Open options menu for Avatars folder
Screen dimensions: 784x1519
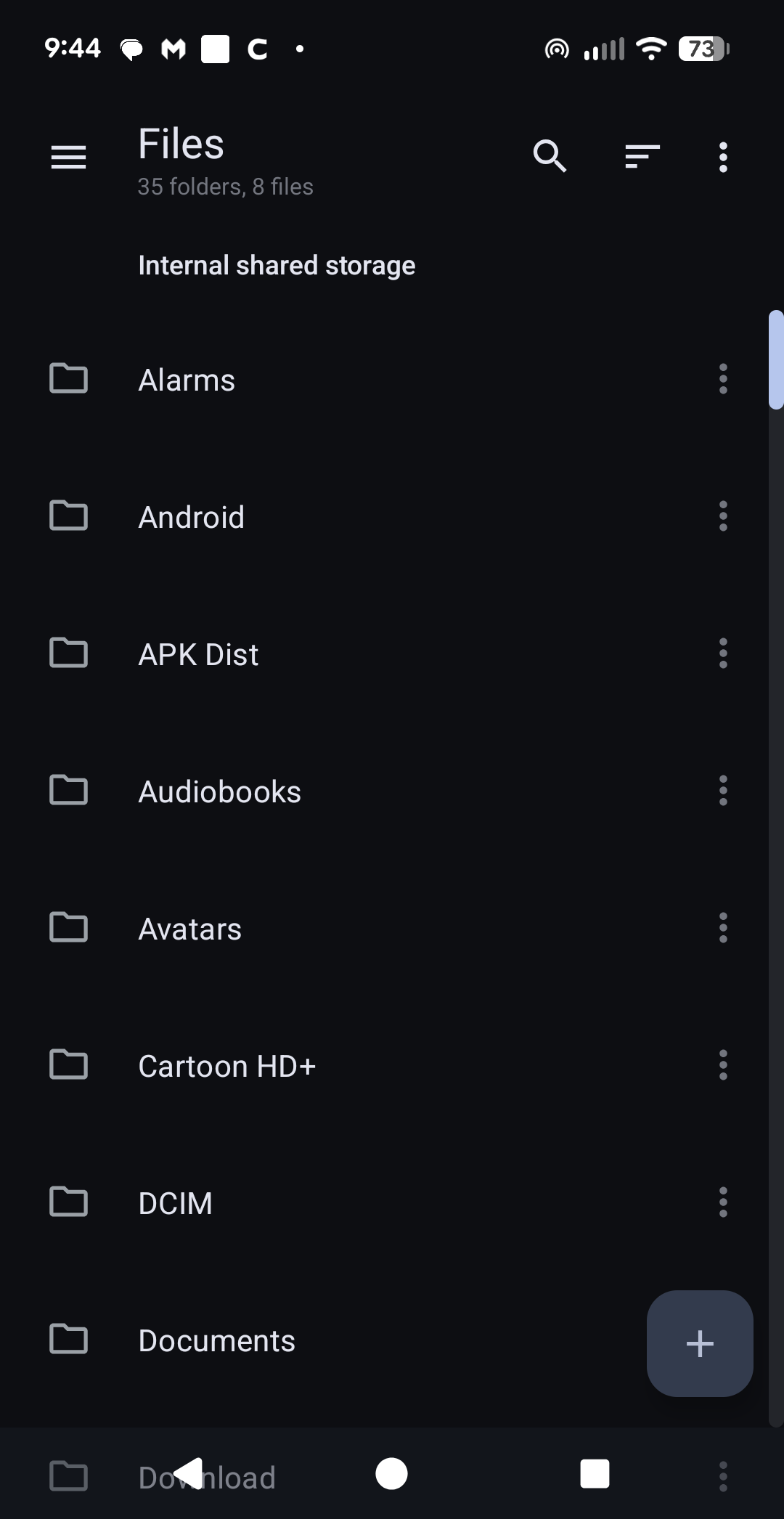pos(723,928)
